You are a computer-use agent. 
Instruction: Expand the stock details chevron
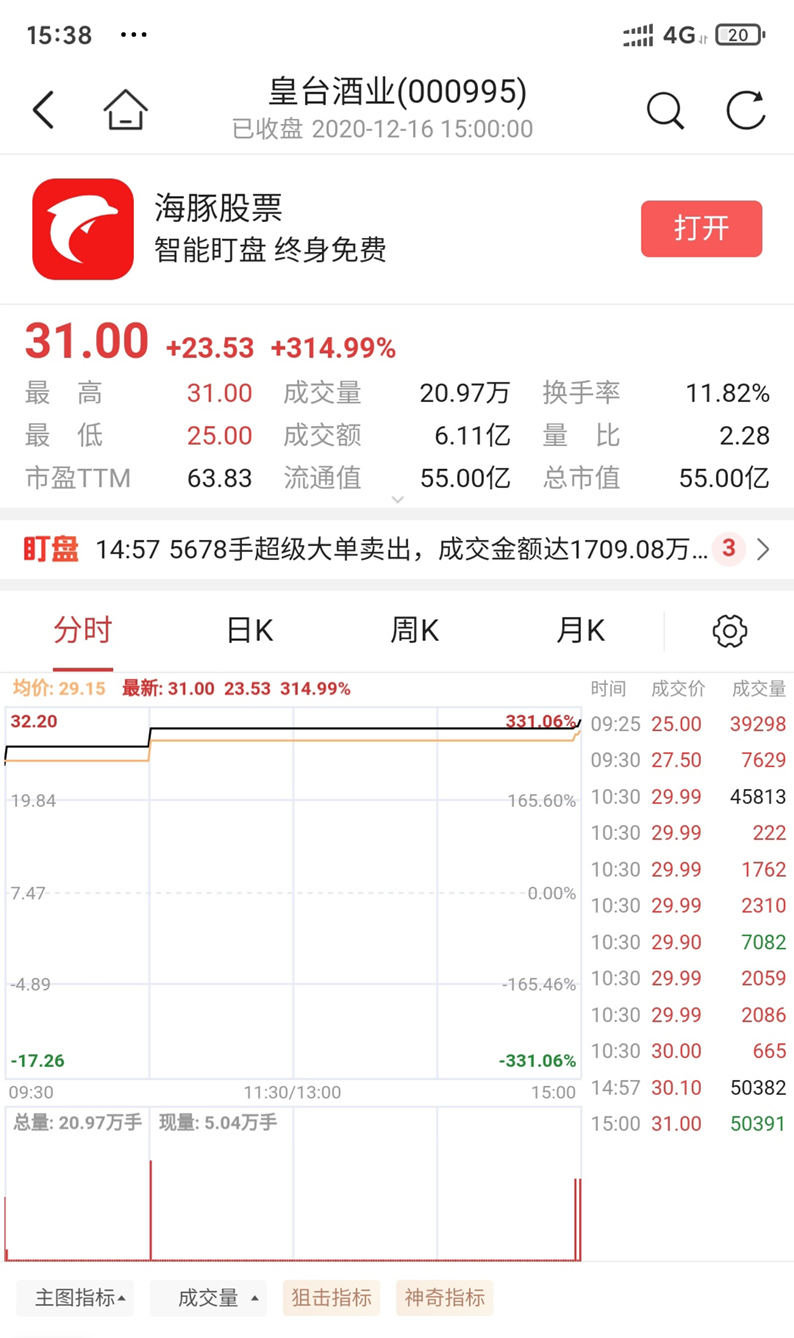pos(397,499)
